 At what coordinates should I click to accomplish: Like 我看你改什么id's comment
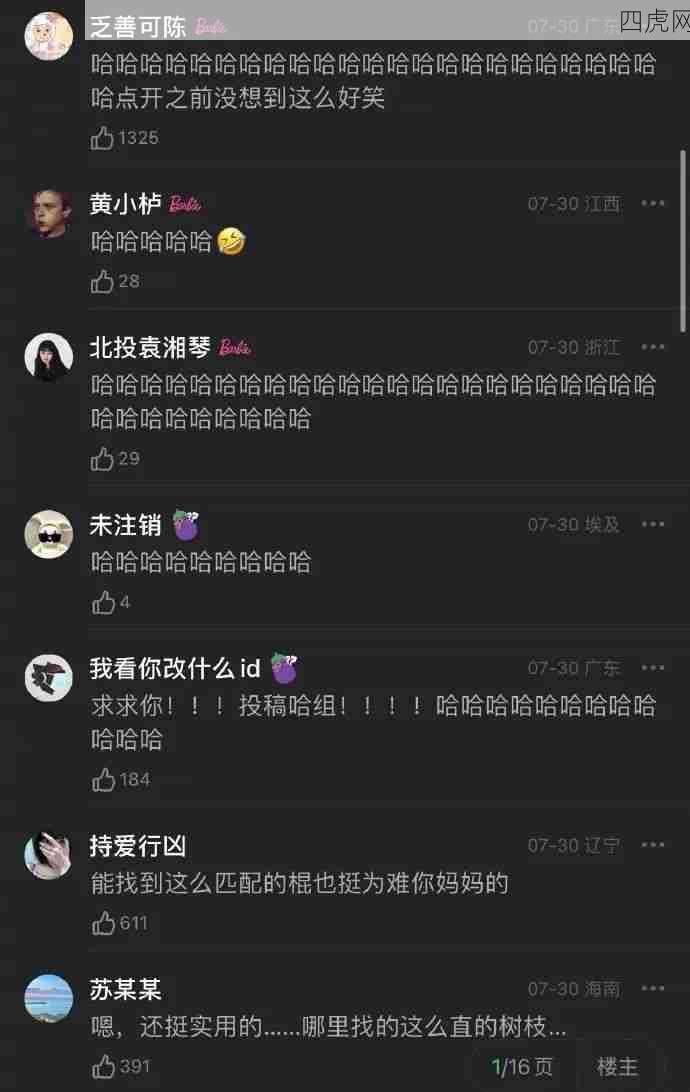pyautogui.click(x=103, y=780)
